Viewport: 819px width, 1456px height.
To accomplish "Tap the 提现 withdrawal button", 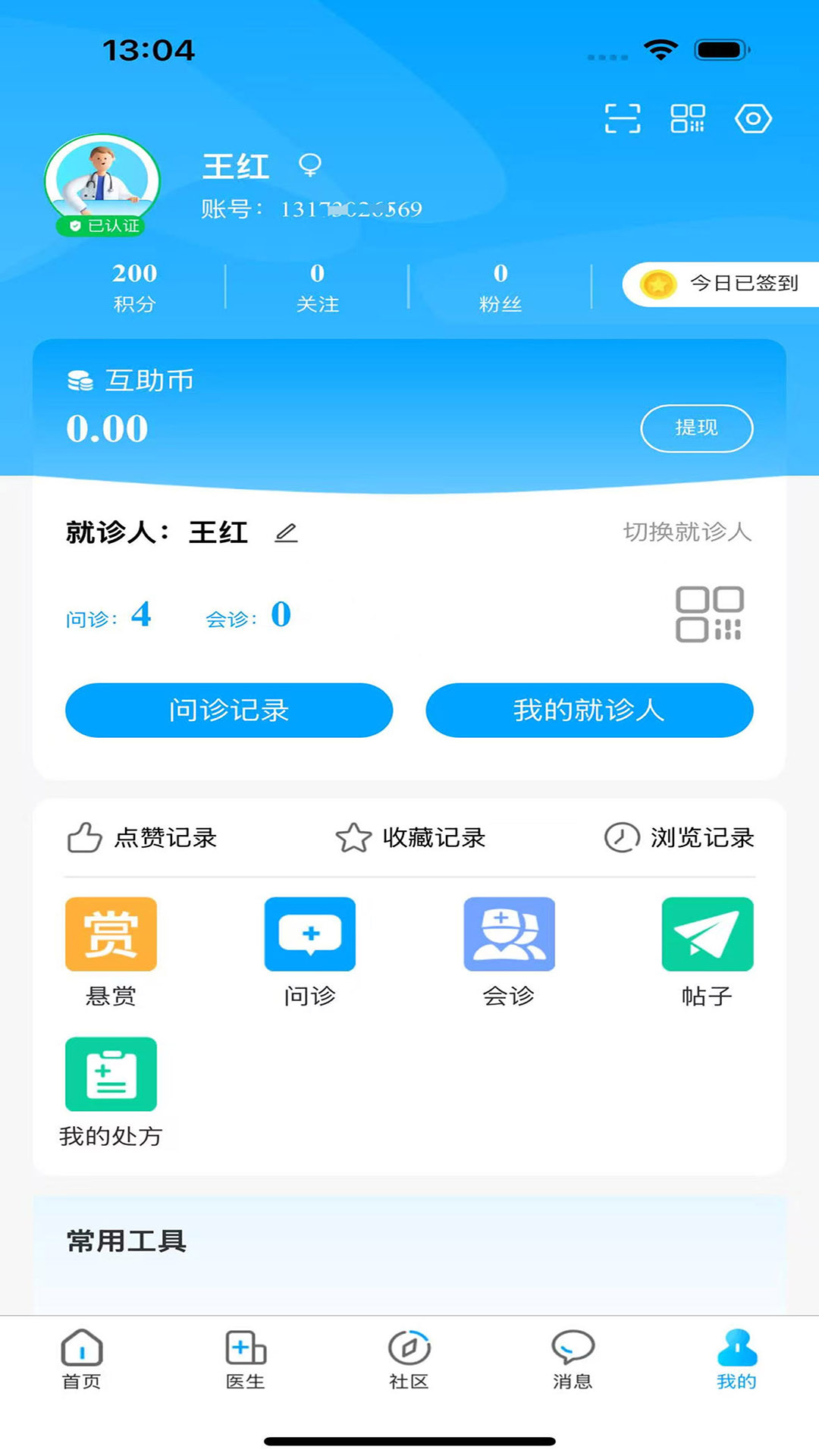I will tap(696, 428).
